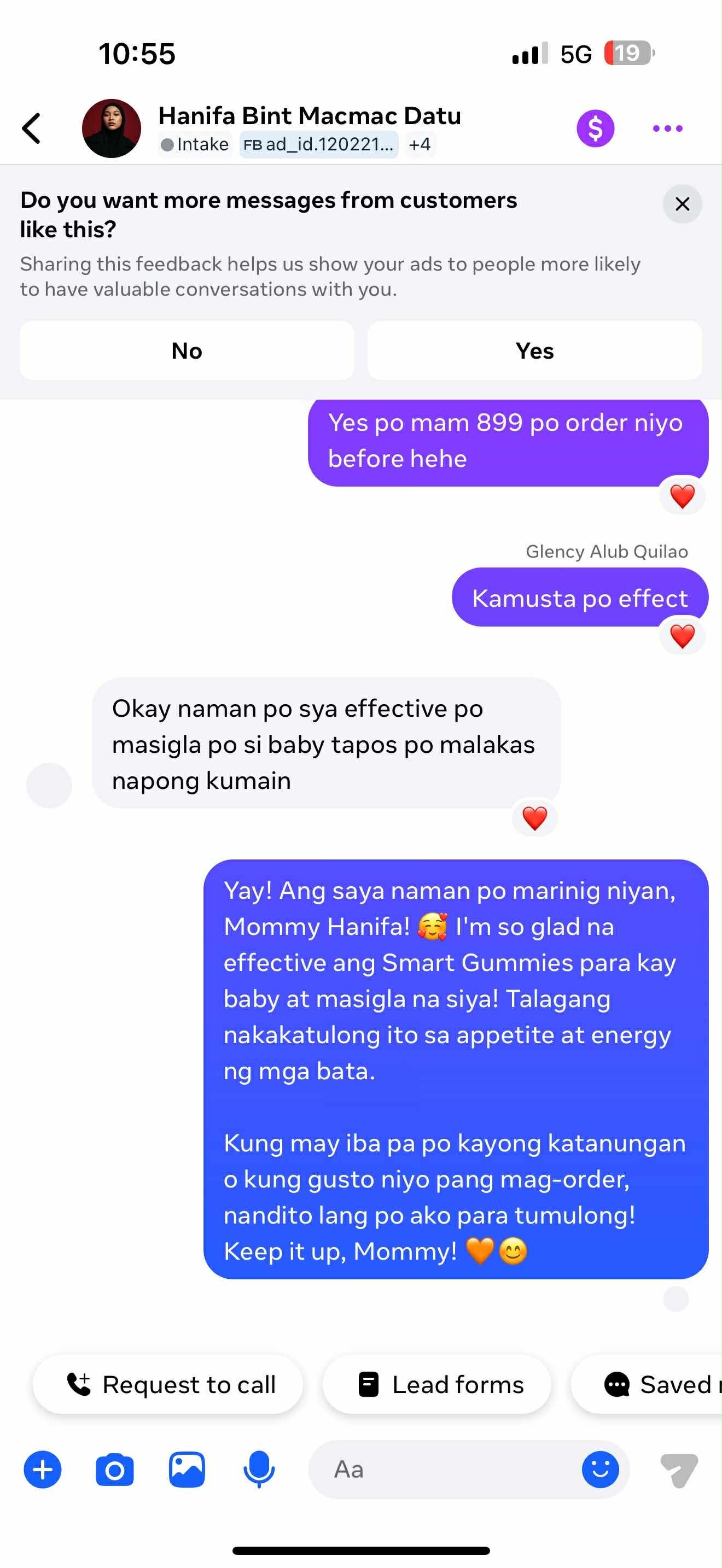Answer Yes to the feedback question
Image resolution: width=722 pixels, height=1568 pixels.
point(534,350)
